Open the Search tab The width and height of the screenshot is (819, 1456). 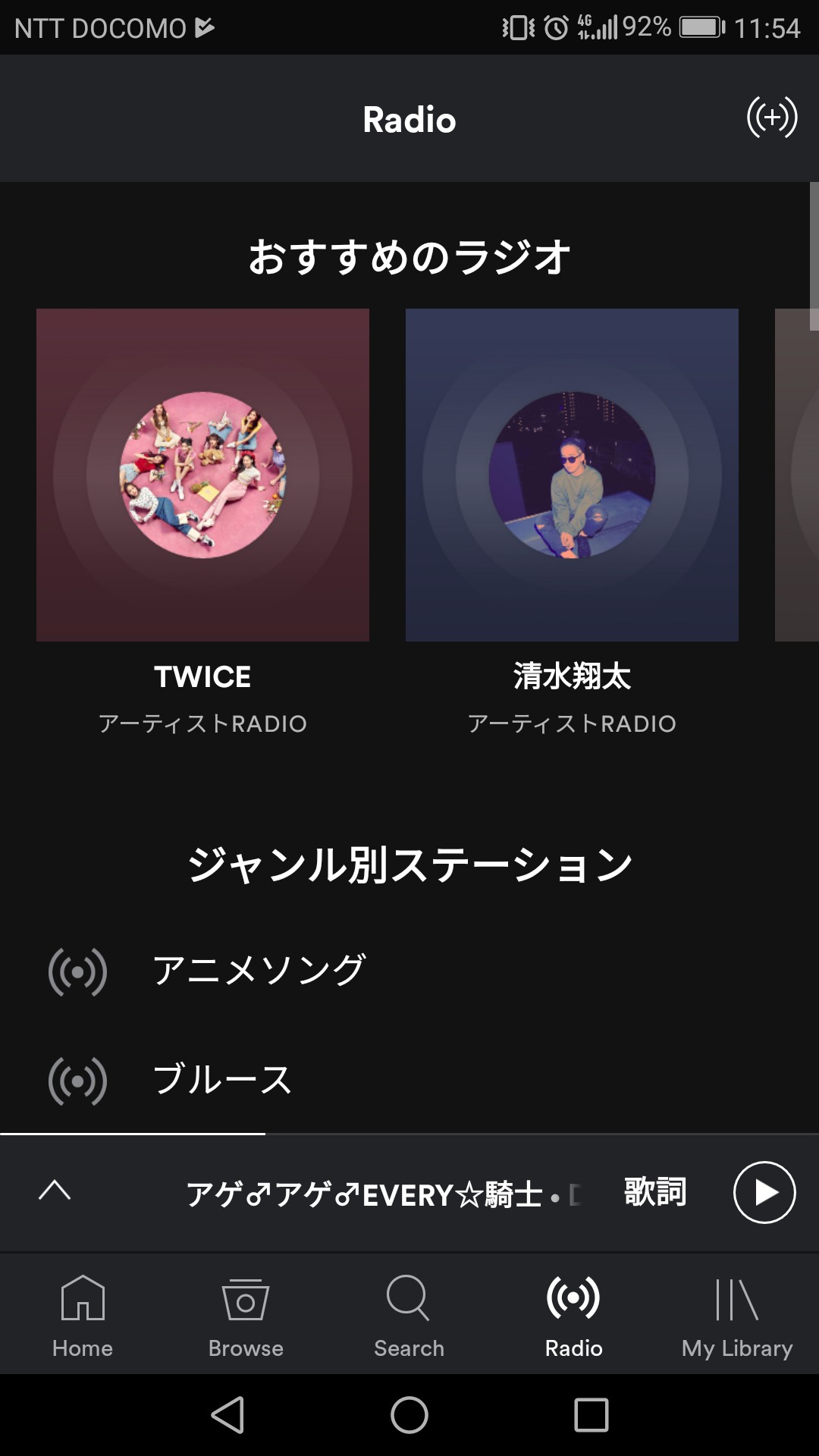[409, 1316]
